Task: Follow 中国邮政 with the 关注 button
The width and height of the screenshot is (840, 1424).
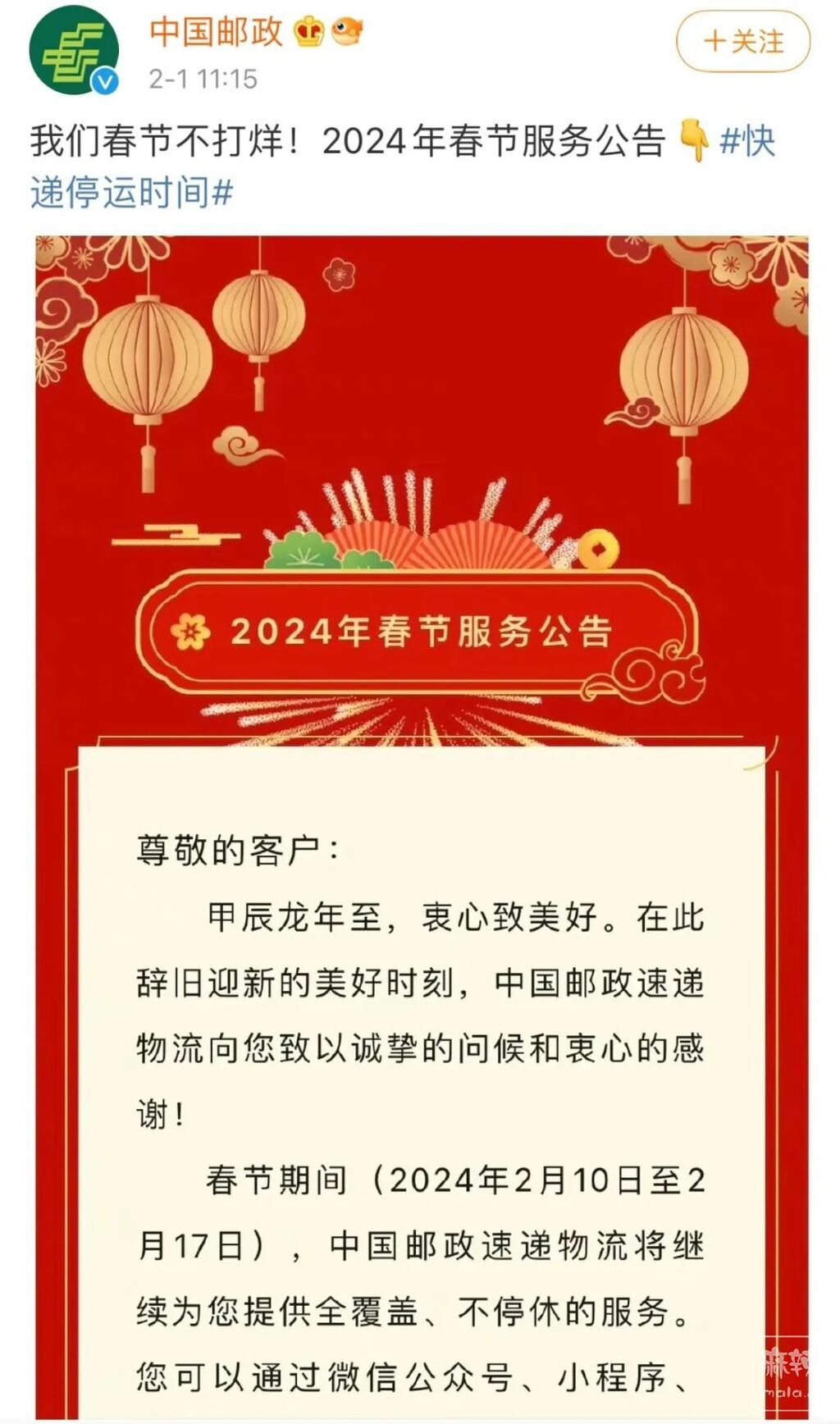Action: (x=742, y=41)
